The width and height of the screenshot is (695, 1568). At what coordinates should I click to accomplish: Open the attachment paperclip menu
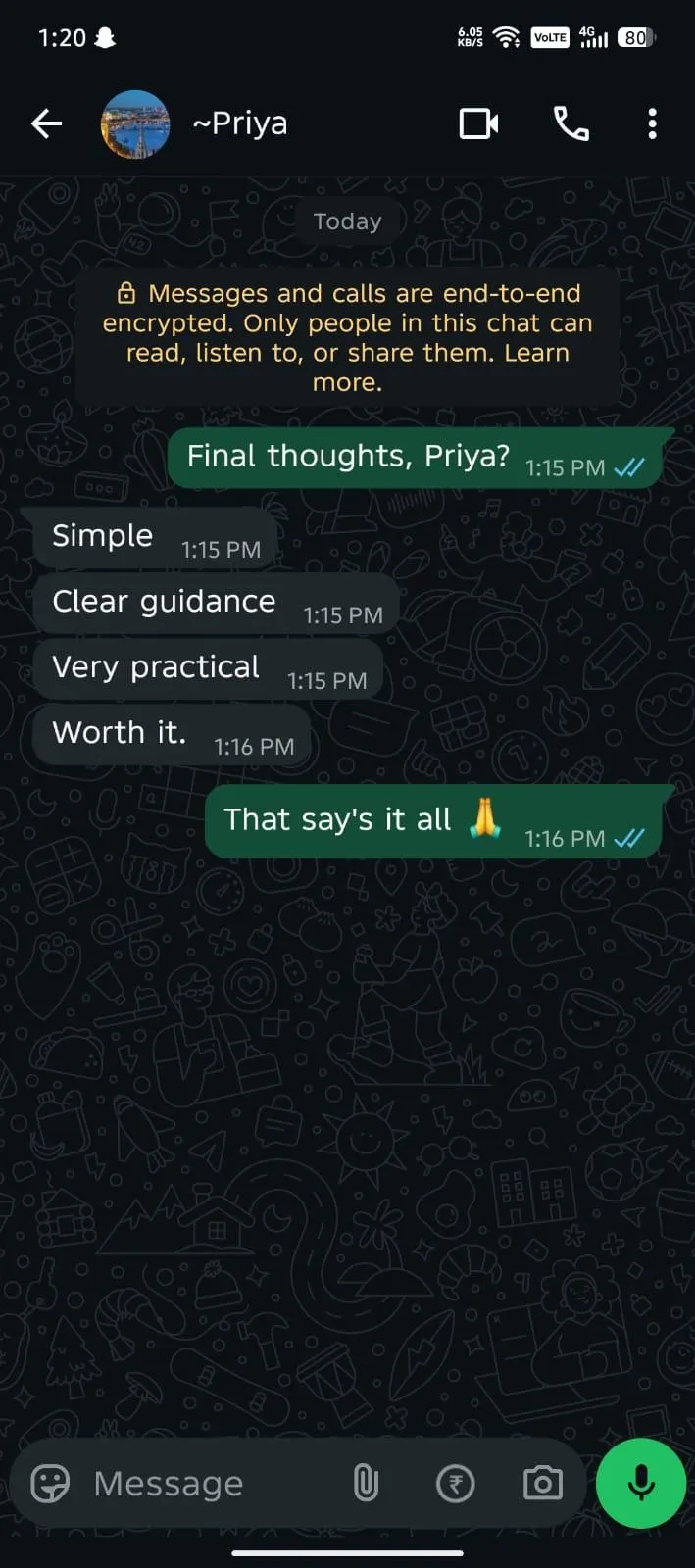click(366, 1483)
